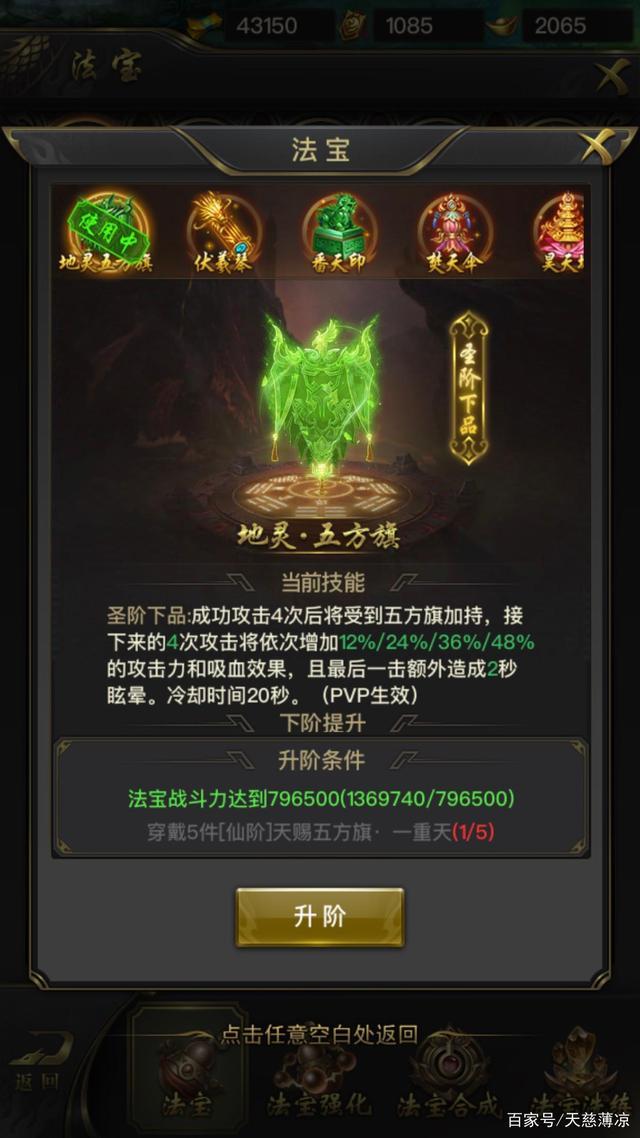Pick the 焚天伞 treasure icon
The width and height of the screenshot is (640, 1138).
tap(454, 233)
